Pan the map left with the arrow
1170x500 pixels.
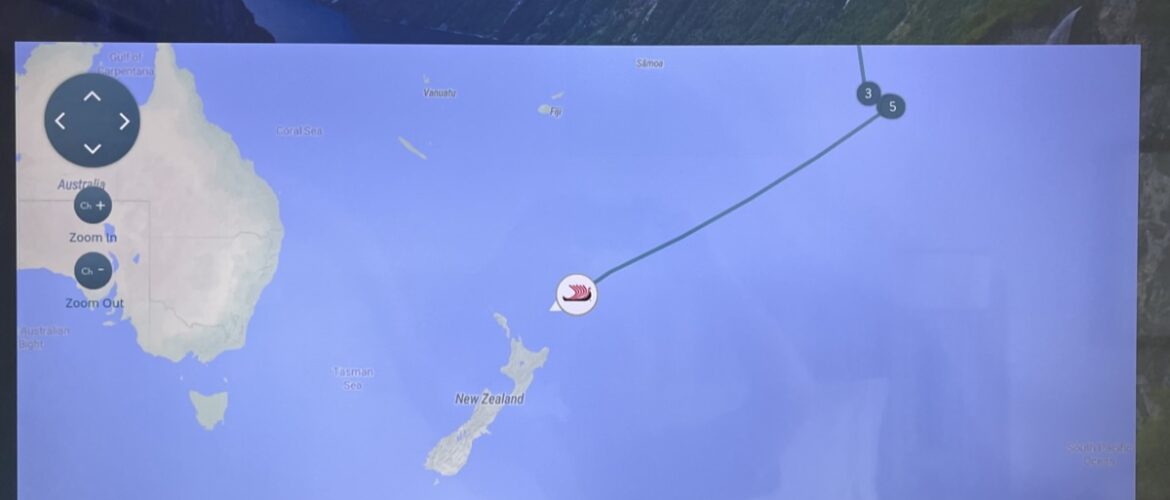click(x=60, y=121)
